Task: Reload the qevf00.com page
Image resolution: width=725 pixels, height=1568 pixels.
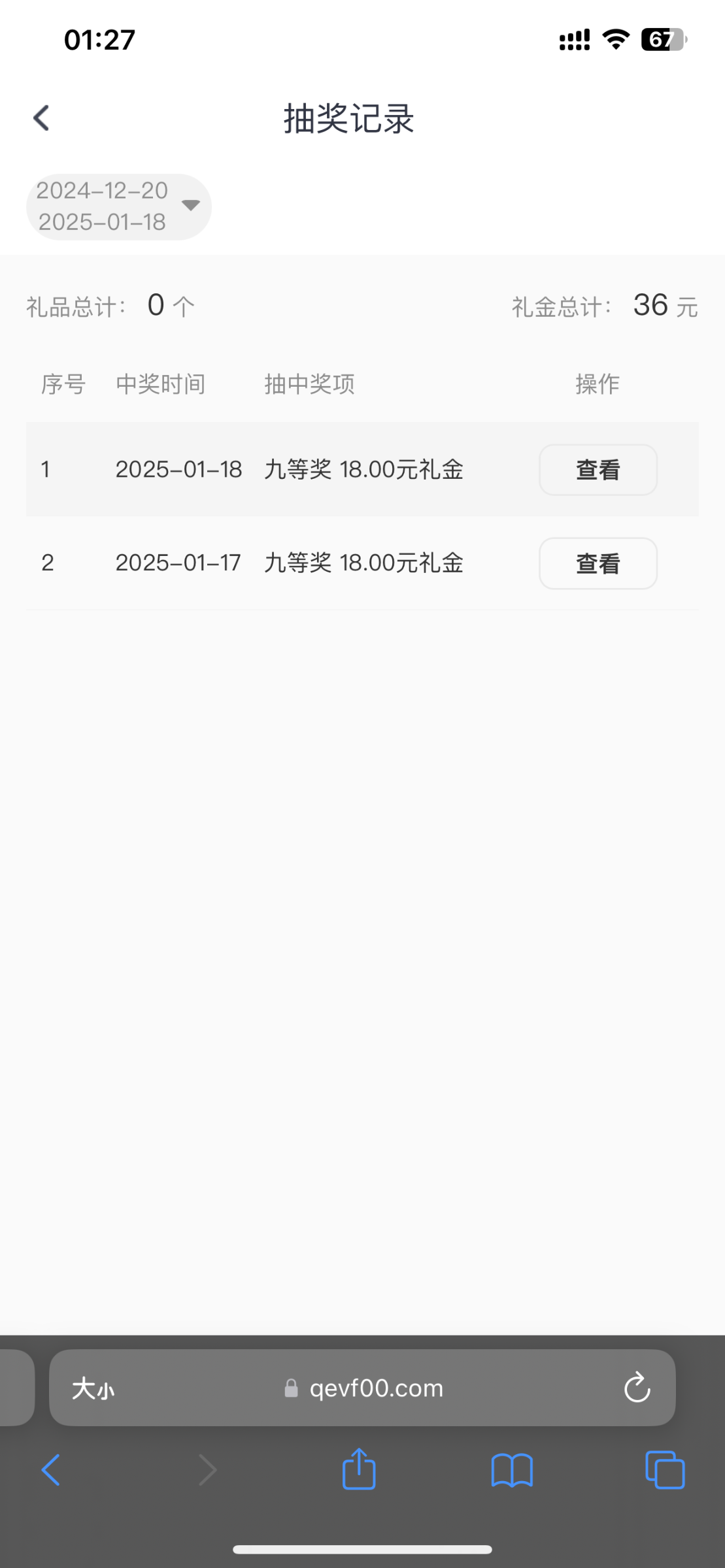Action: pos(637,1388)
